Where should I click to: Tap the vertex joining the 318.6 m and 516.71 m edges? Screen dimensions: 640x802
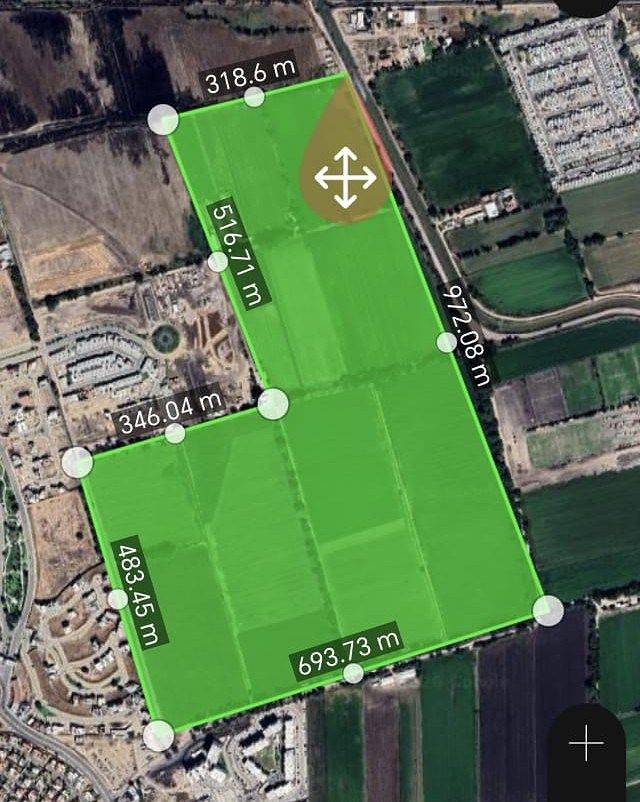163,120
